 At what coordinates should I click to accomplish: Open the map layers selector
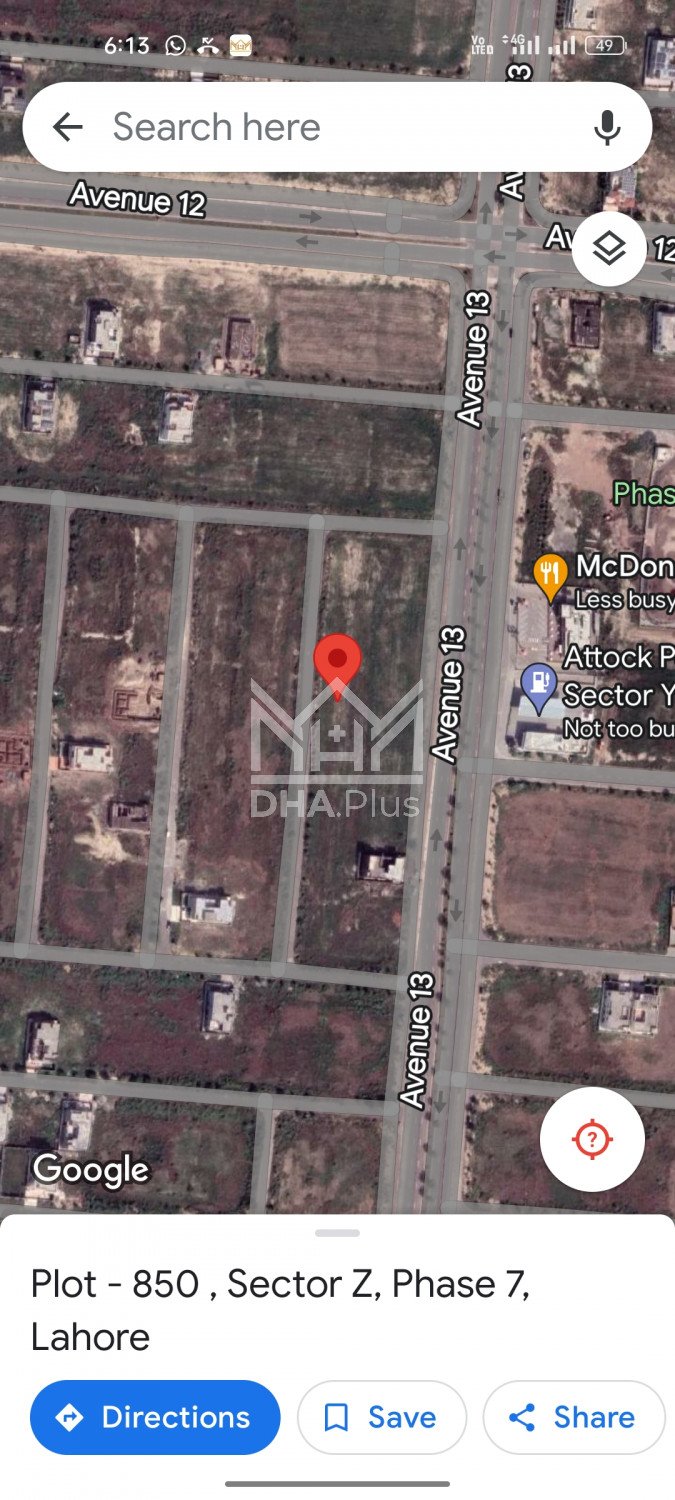(609, 249)
